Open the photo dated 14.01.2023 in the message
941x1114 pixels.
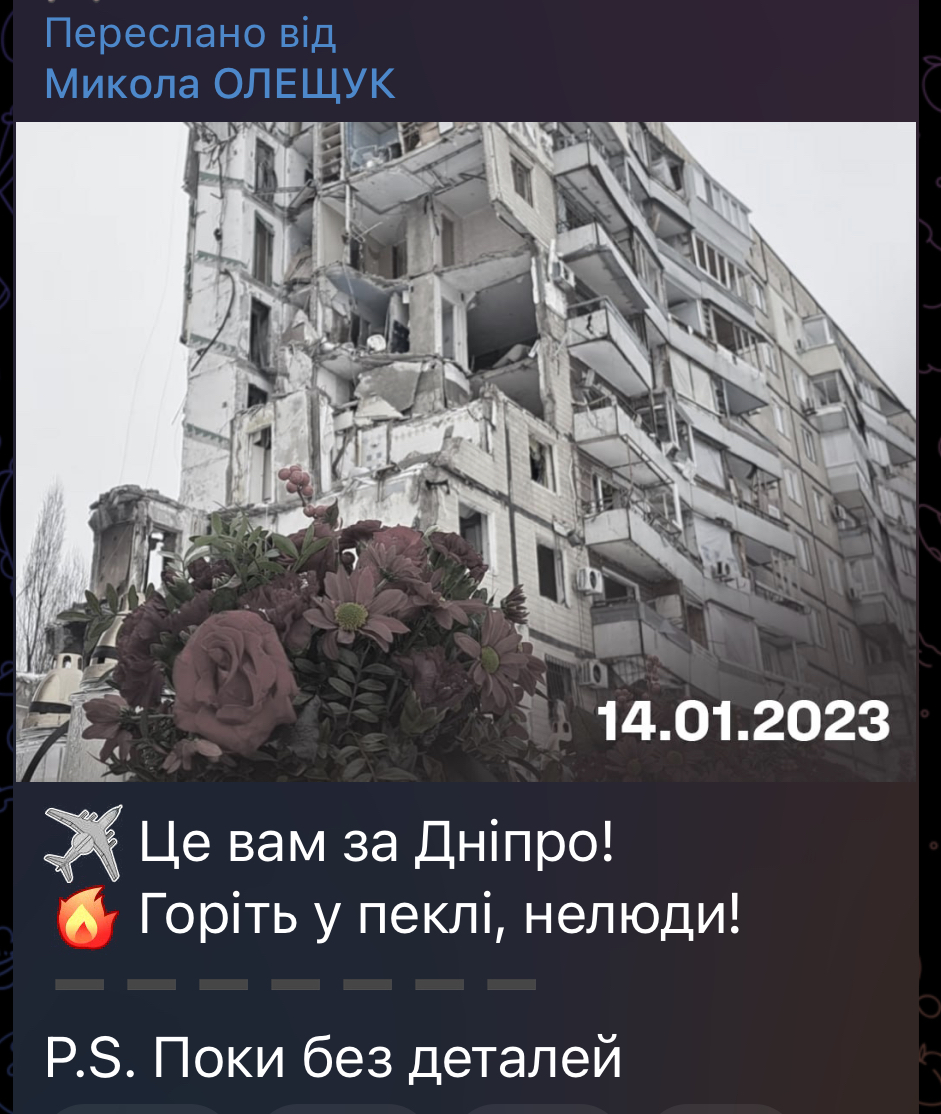[x=466, y=450]
